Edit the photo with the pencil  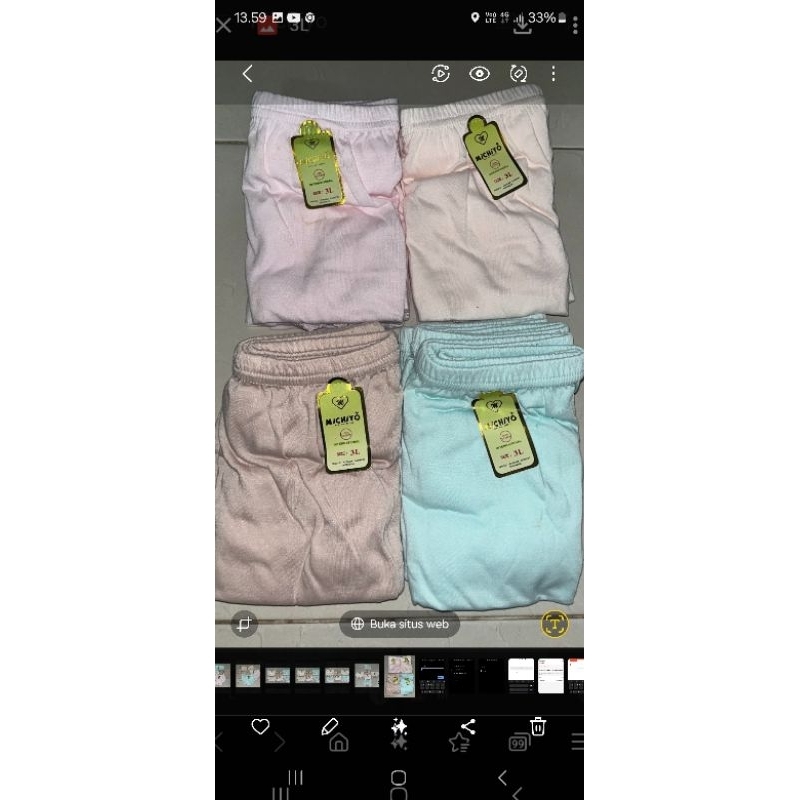[330, 727]
